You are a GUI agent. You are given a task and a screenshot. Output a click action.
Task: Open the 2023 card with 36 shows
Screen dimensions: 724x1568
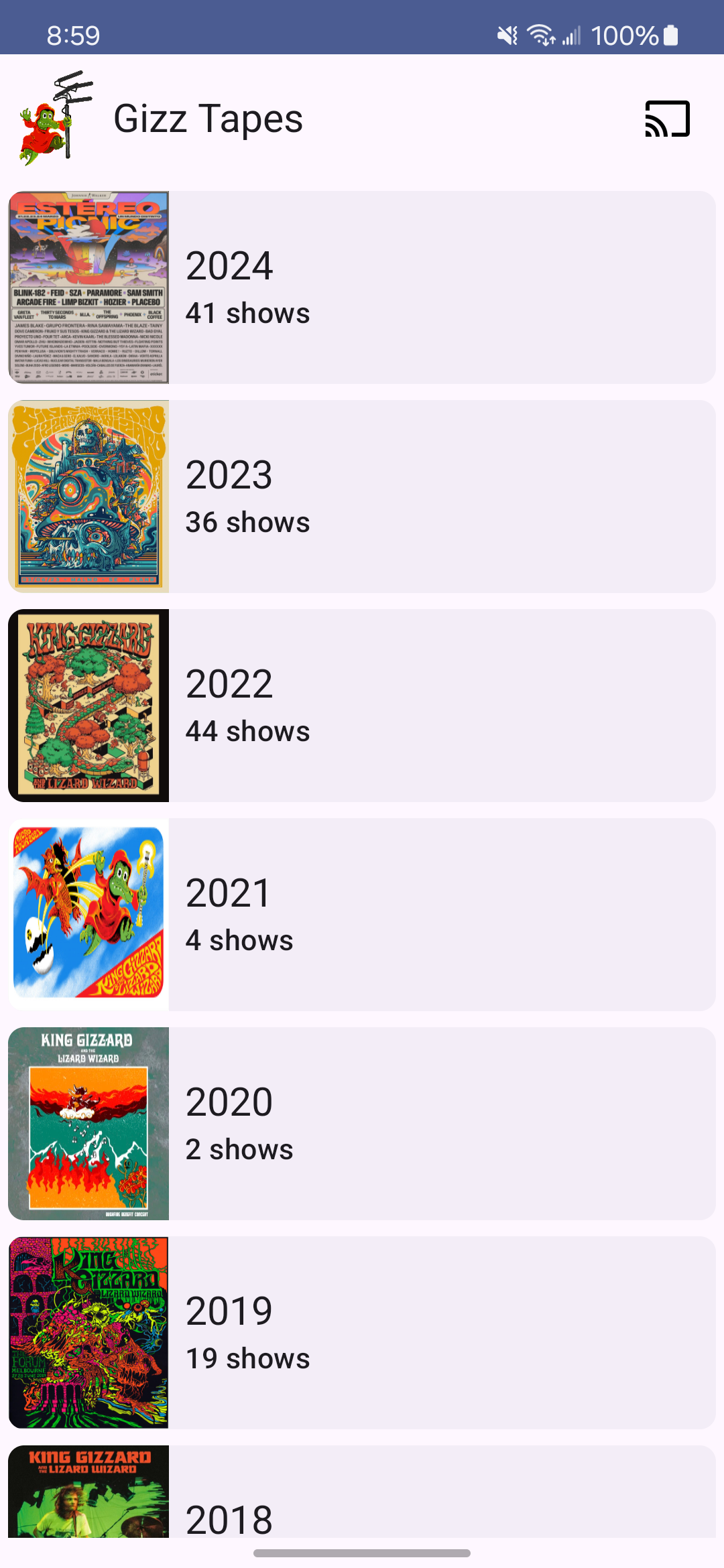(x=362, y=497)
